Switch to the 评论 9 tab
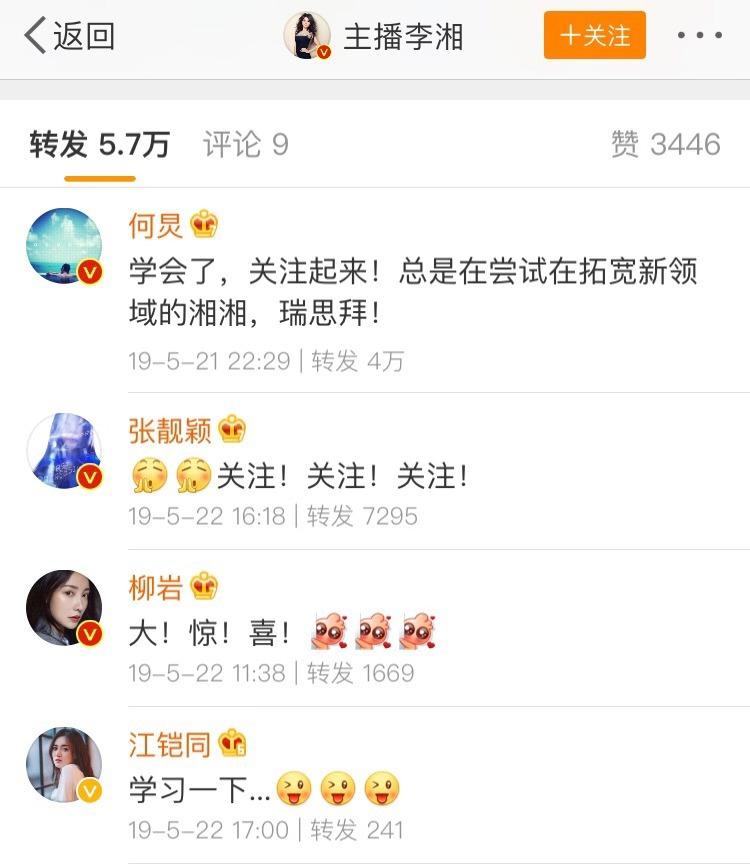Viewport: 750px width, 866px height. (x=245, y=145)
